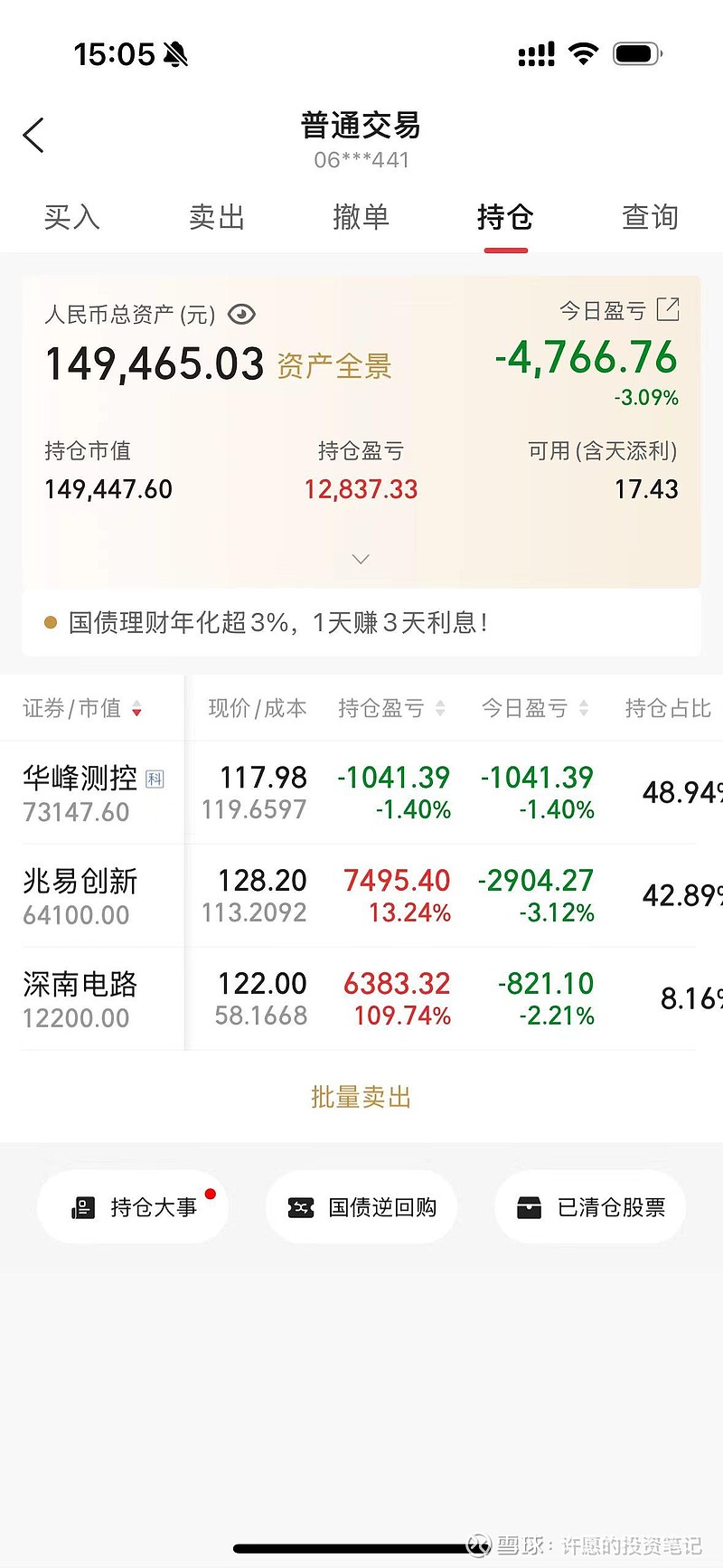The image size is (723, 1568).
Task: Click the 科 badge beside 华峰测控
Action: pos(154,779)
